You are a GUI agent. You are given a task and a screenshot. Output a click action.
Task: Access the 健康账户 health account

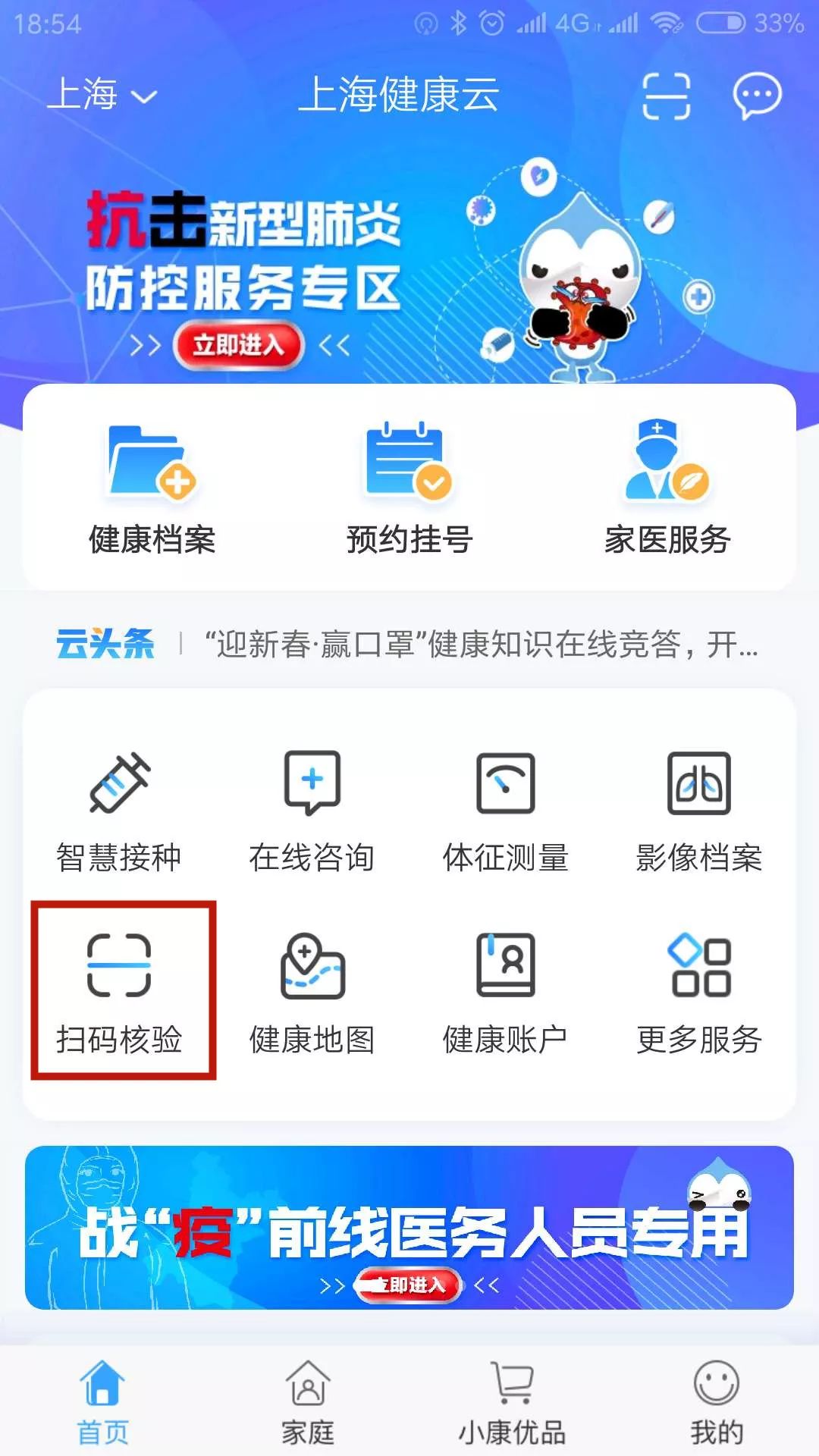pos(505,986)
